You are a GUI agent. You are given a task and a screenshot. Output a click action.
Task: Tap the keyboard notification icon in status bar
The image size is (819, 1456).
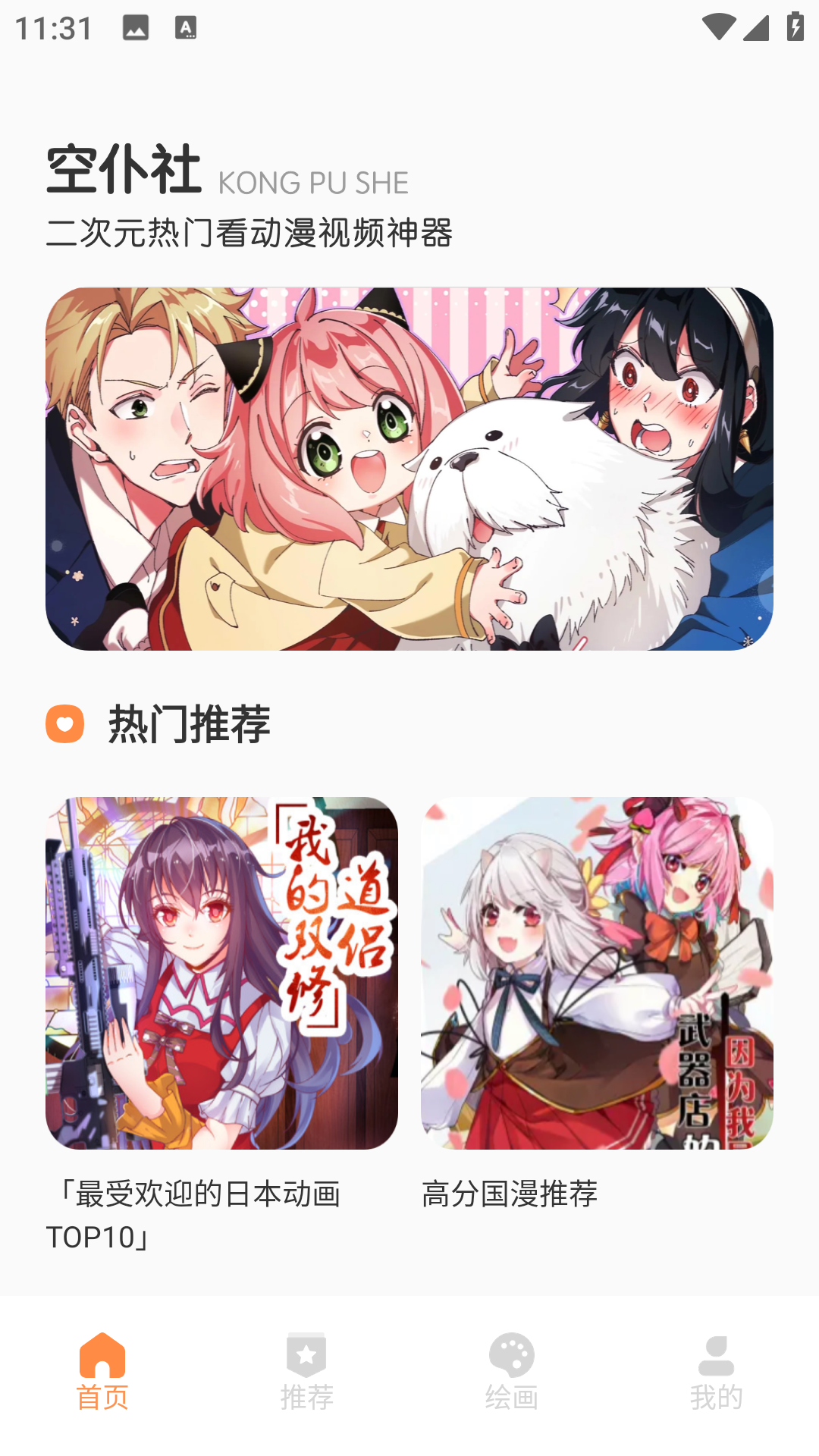click(184, 29)
